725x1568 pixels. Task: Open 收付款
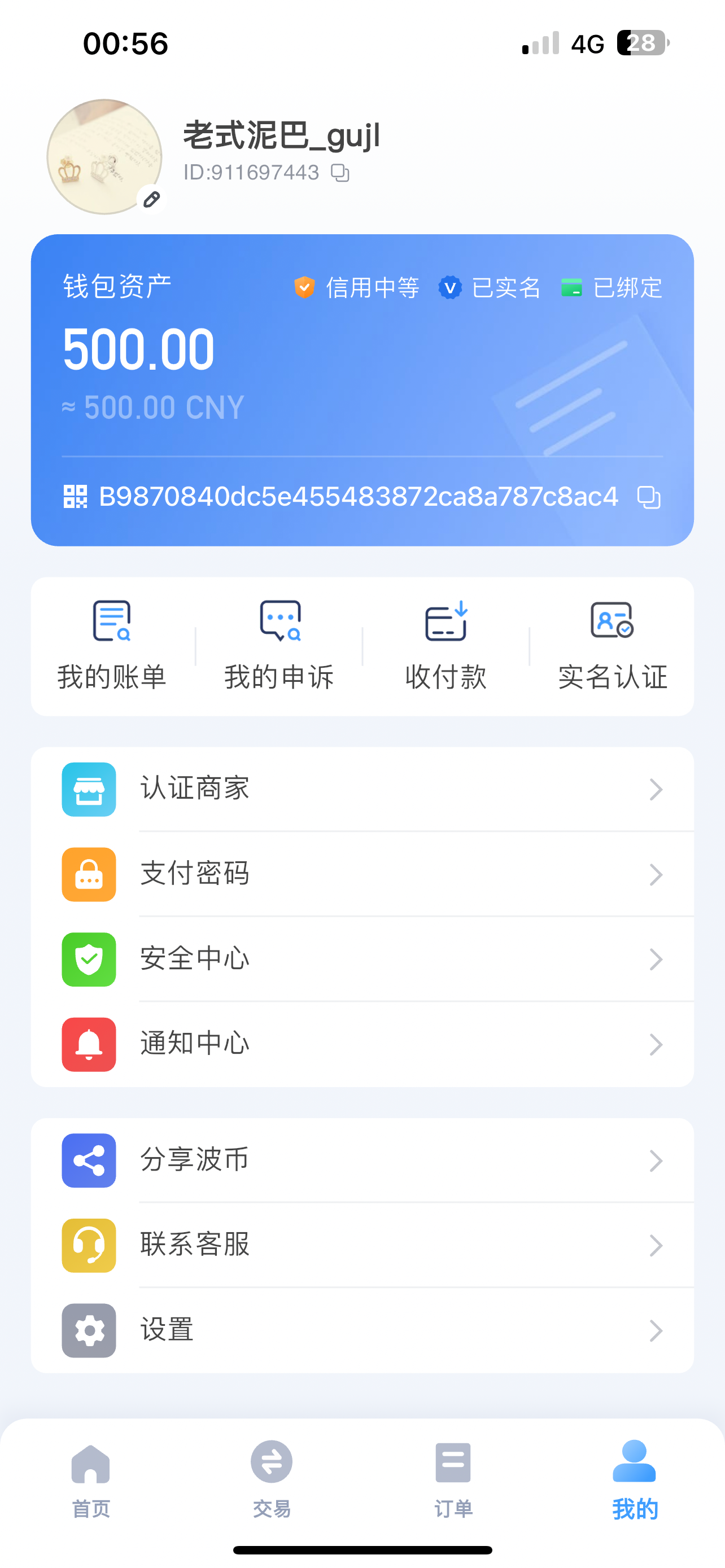(446, 646)
